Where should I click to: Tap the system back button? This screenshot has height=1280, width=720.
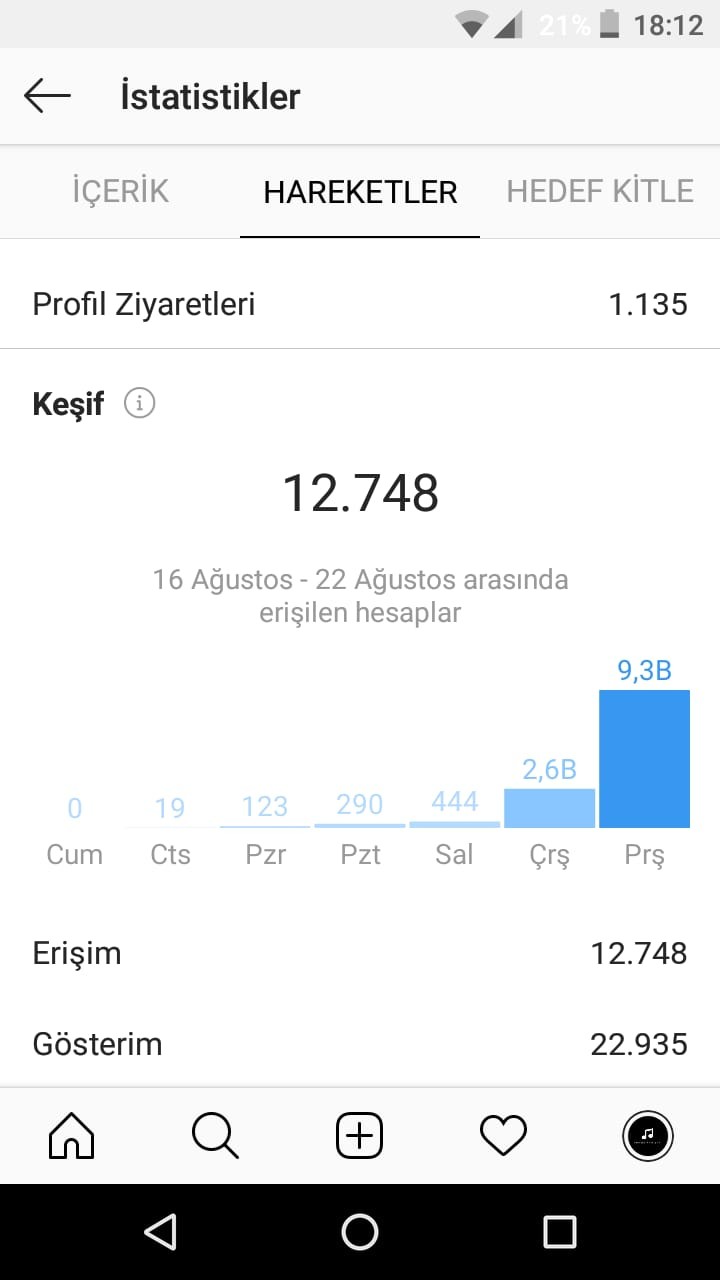click(161, 1231)
